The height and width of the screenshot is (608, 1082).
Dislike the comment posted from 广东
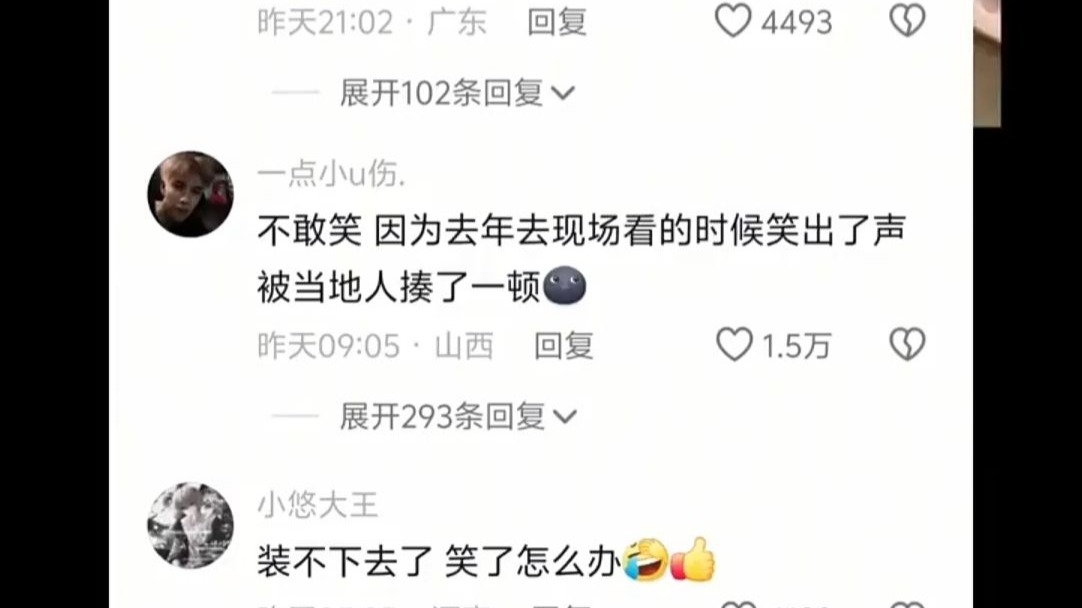(907, 21)
